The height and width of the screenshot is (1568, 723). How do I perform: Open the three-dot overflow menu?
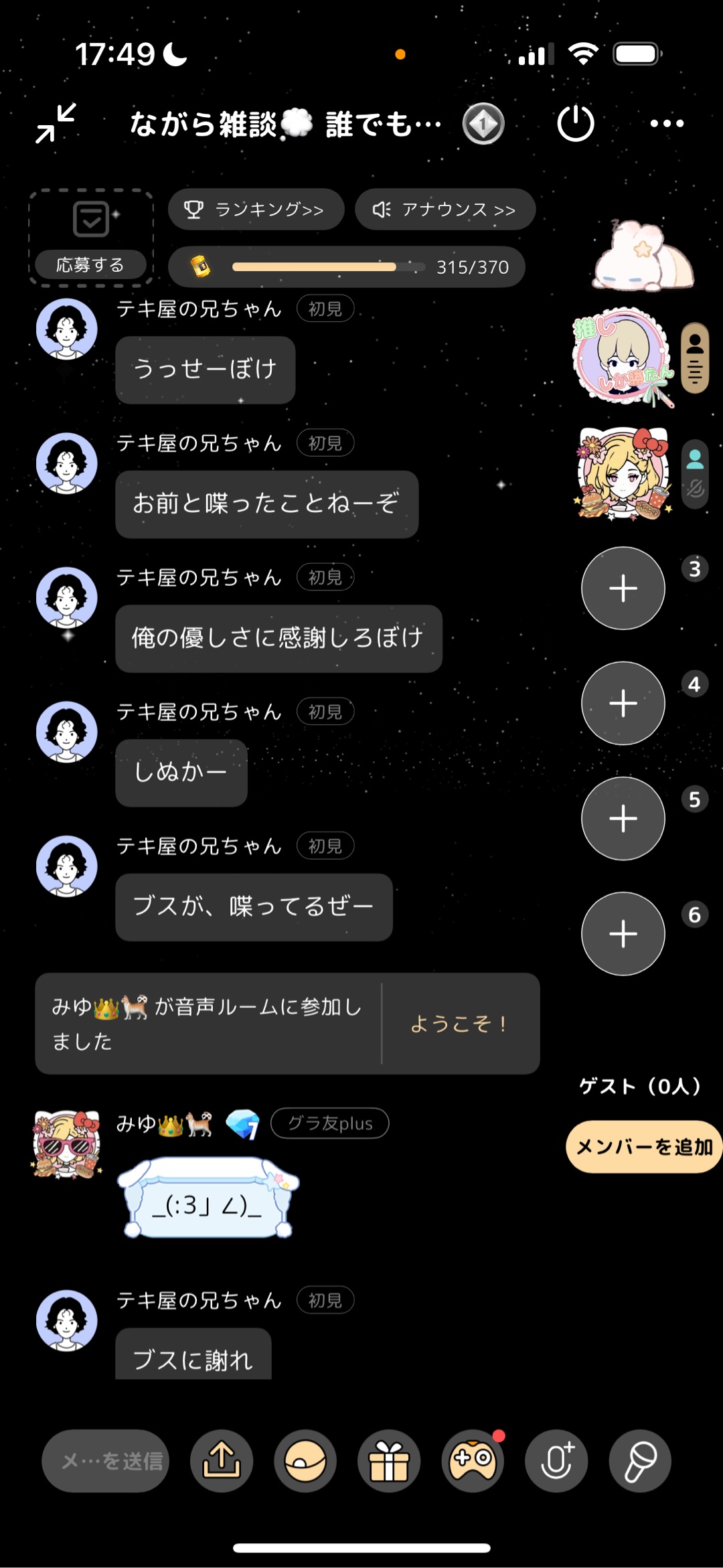[667, 123]
